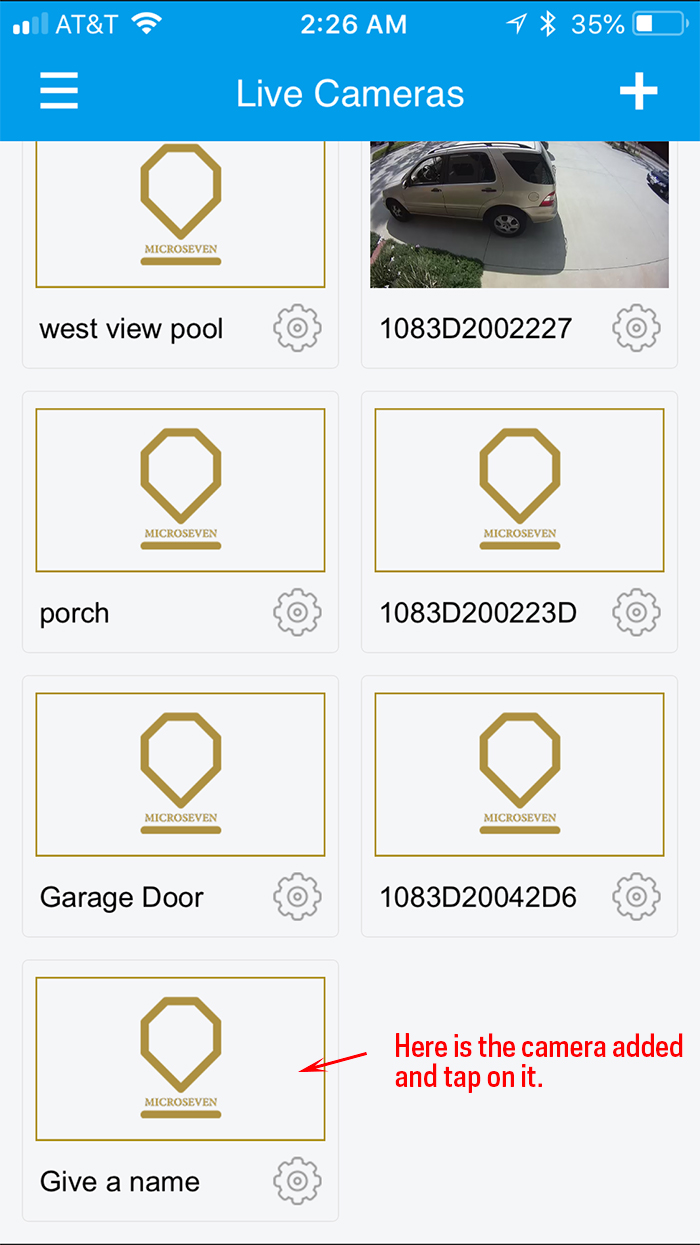The width and height of the screenshot is (700, 1245).
Task: Add a new camera with plus icon
Action: click(x=638, y=92)
